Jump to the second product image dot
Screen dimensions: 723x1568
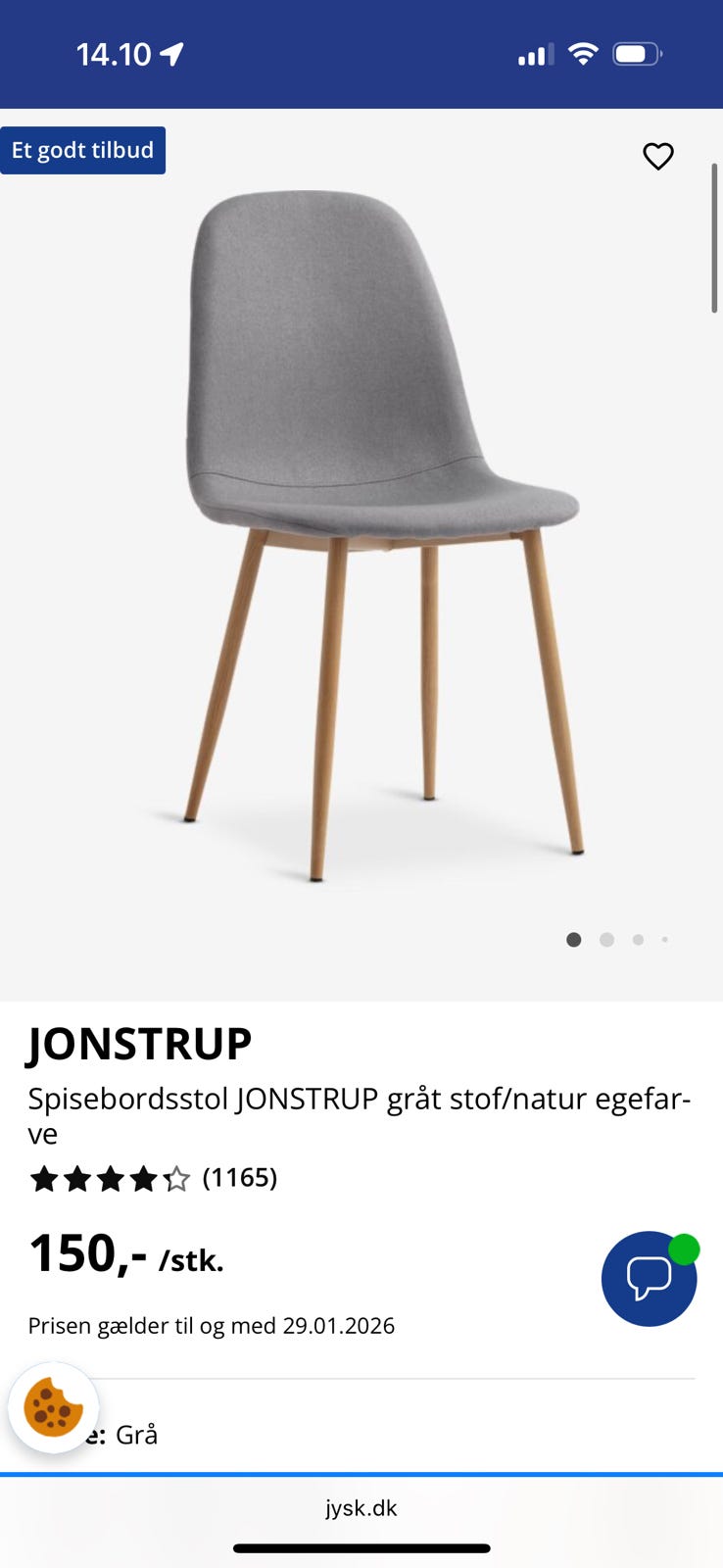(606, 940)
